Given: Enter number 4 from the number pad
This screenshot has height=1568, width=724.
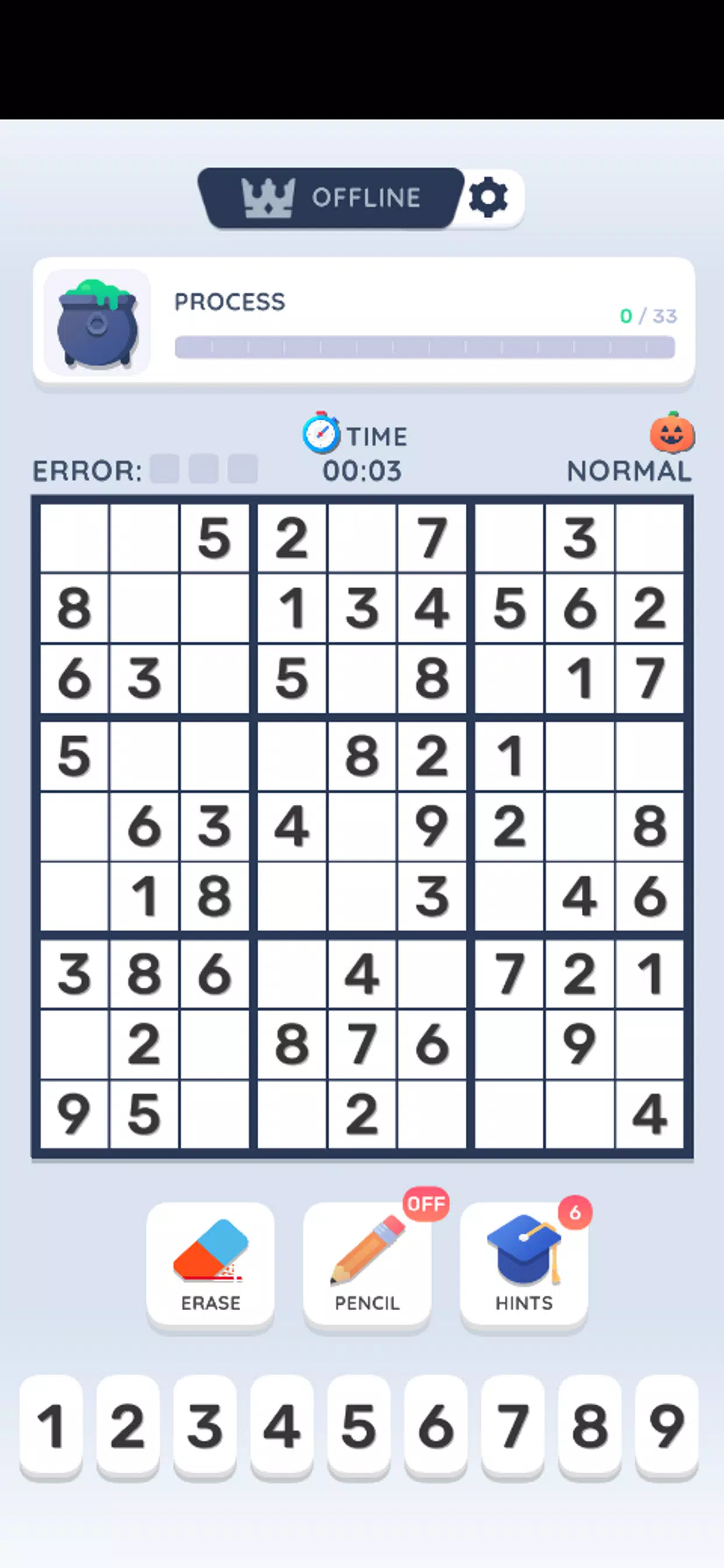Looking at the screenshot, I should click(282, 1426).
